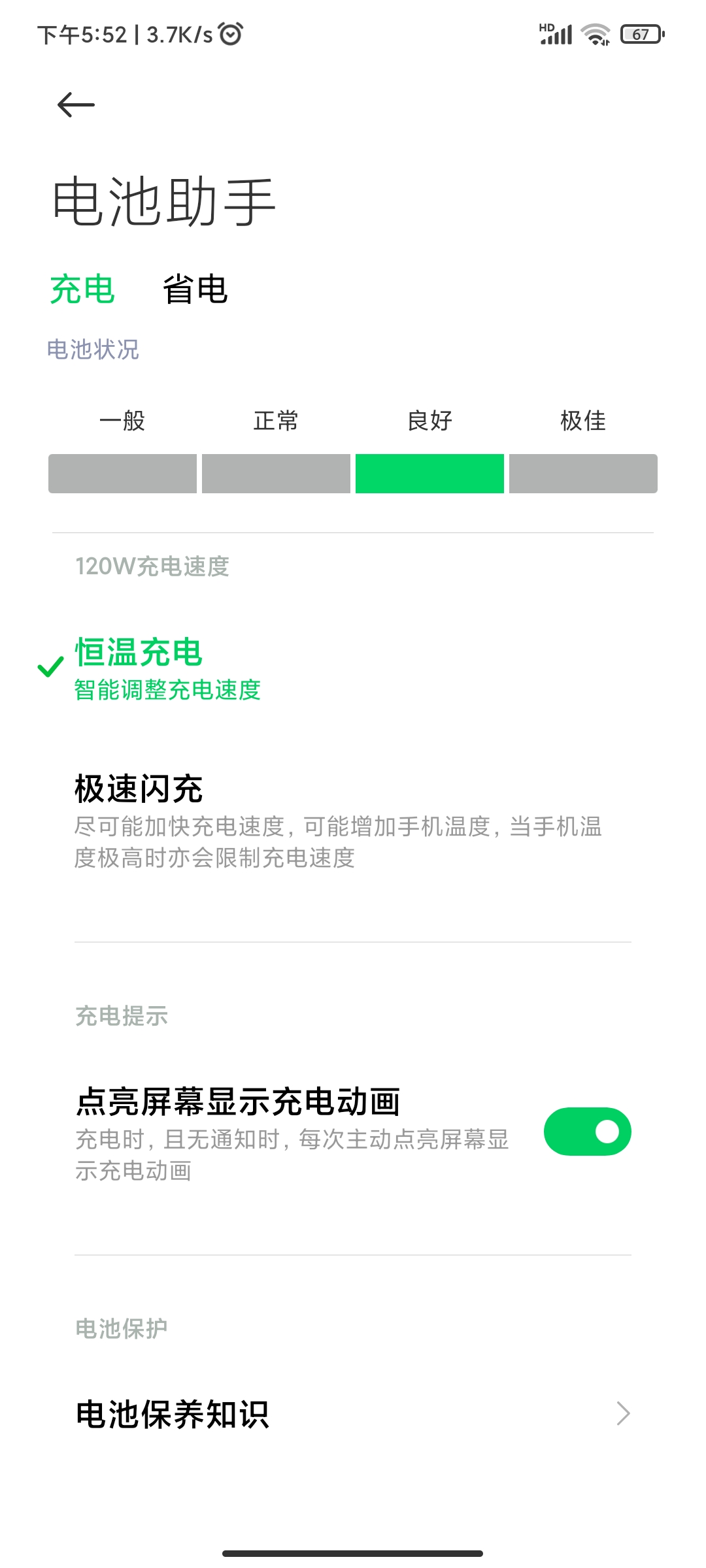Switch to the 省电 tab
The width and height of the screenshot is (706, 1568).
tap(195, 289)
